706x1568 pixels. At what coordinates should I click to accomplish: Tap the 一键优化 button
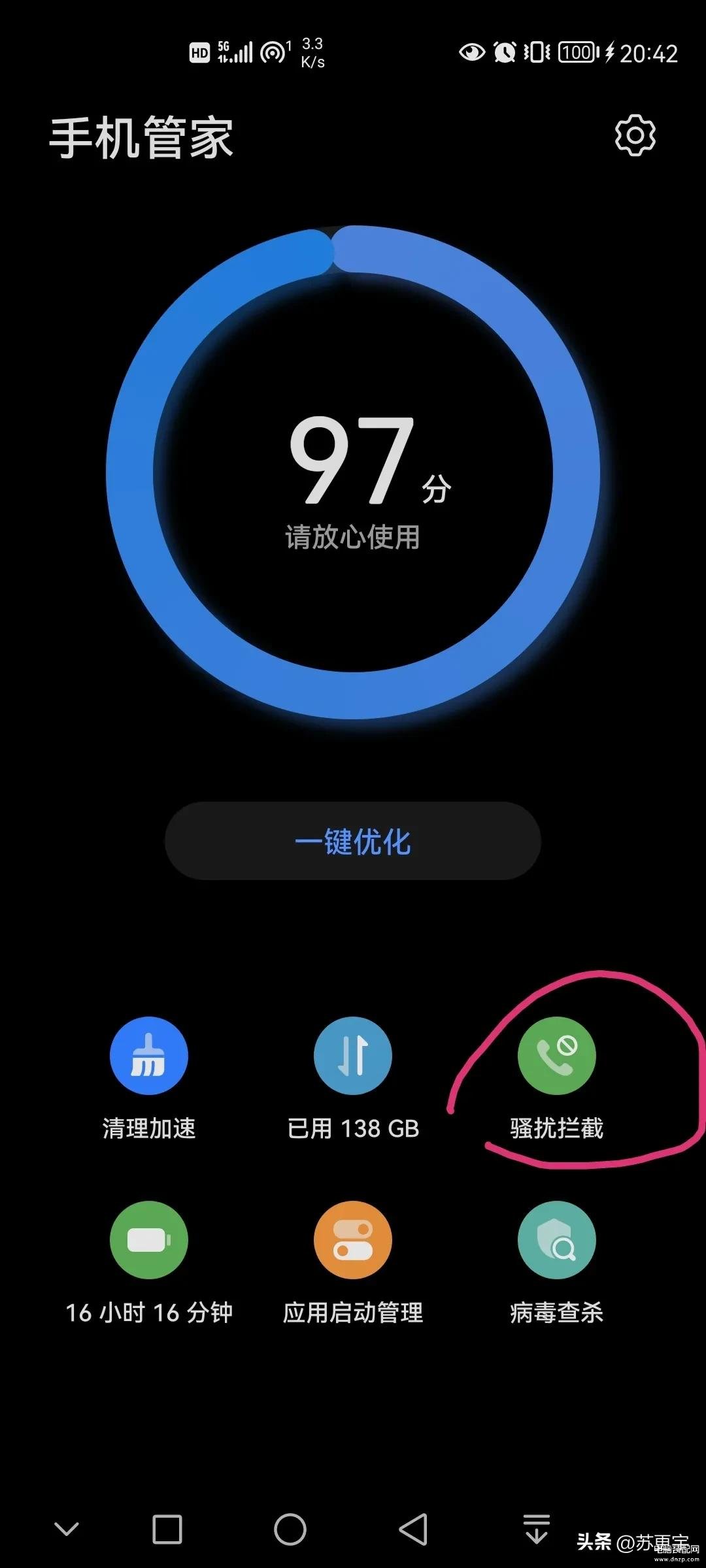[x=353, y=841]
